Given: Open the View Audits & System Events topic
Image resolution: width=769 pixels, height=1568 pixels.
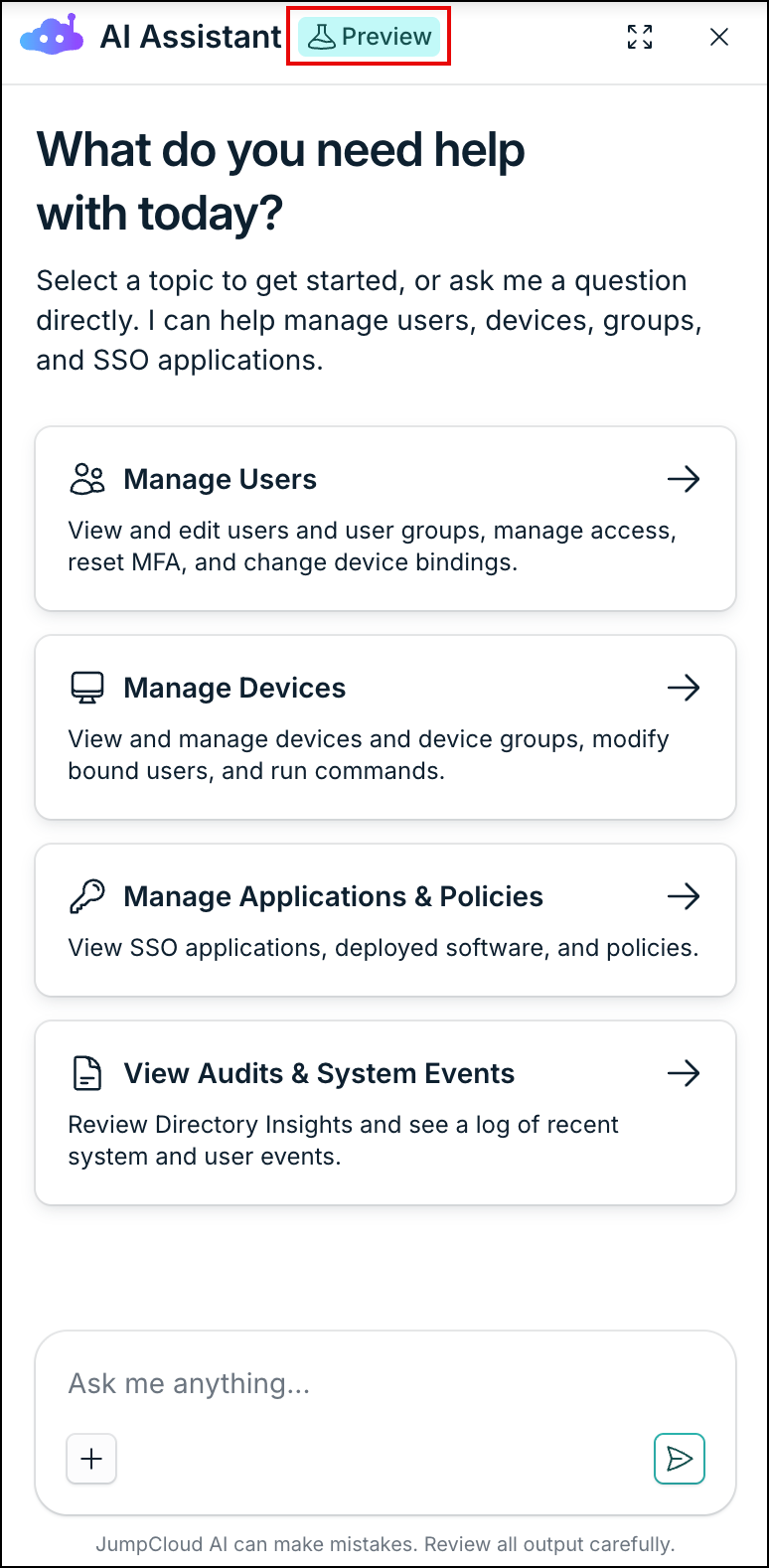Looking at the screenshot, I should click(384, 1112).
